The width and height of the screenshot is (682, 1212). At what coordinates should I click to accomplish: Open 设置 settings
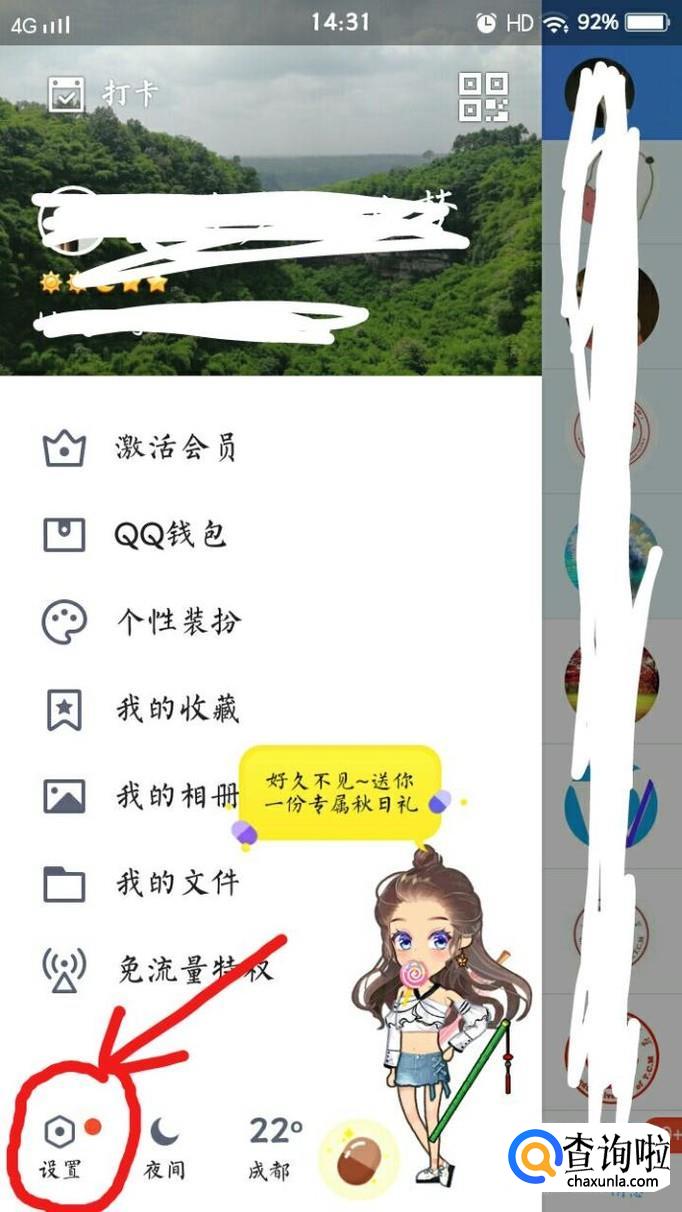(60, 1147)
